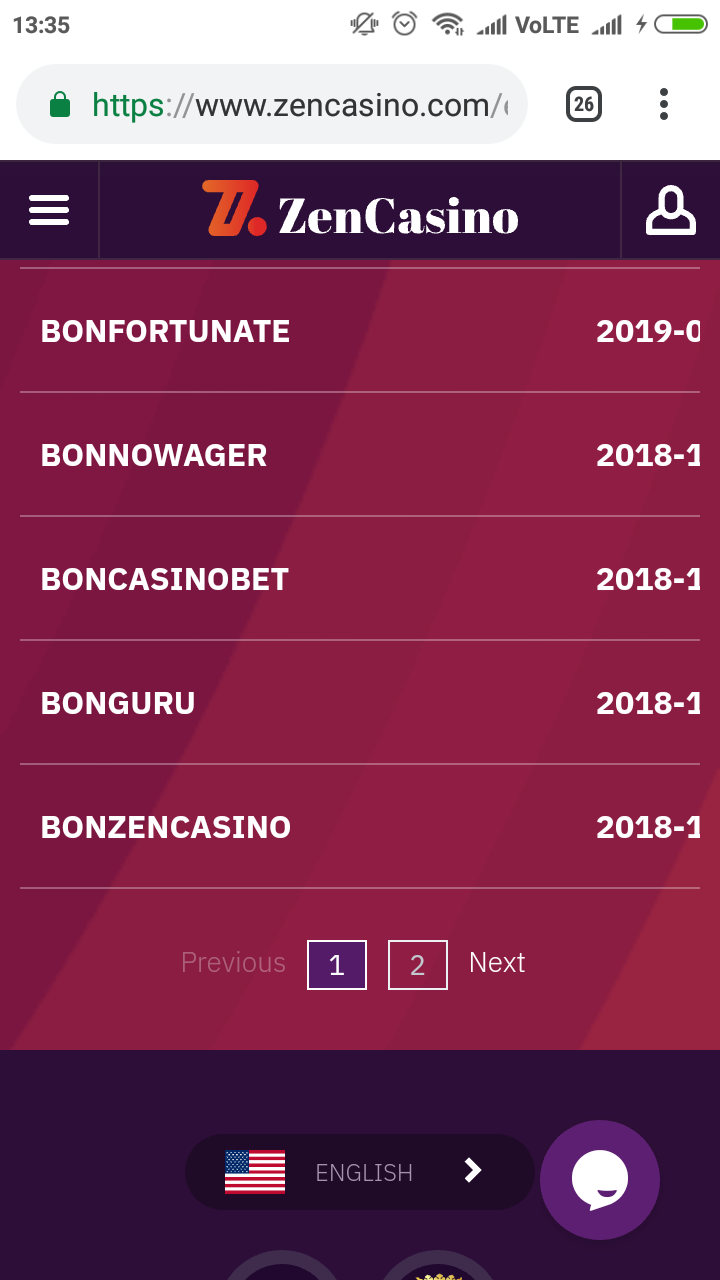Go to page 2

point(417,965)
